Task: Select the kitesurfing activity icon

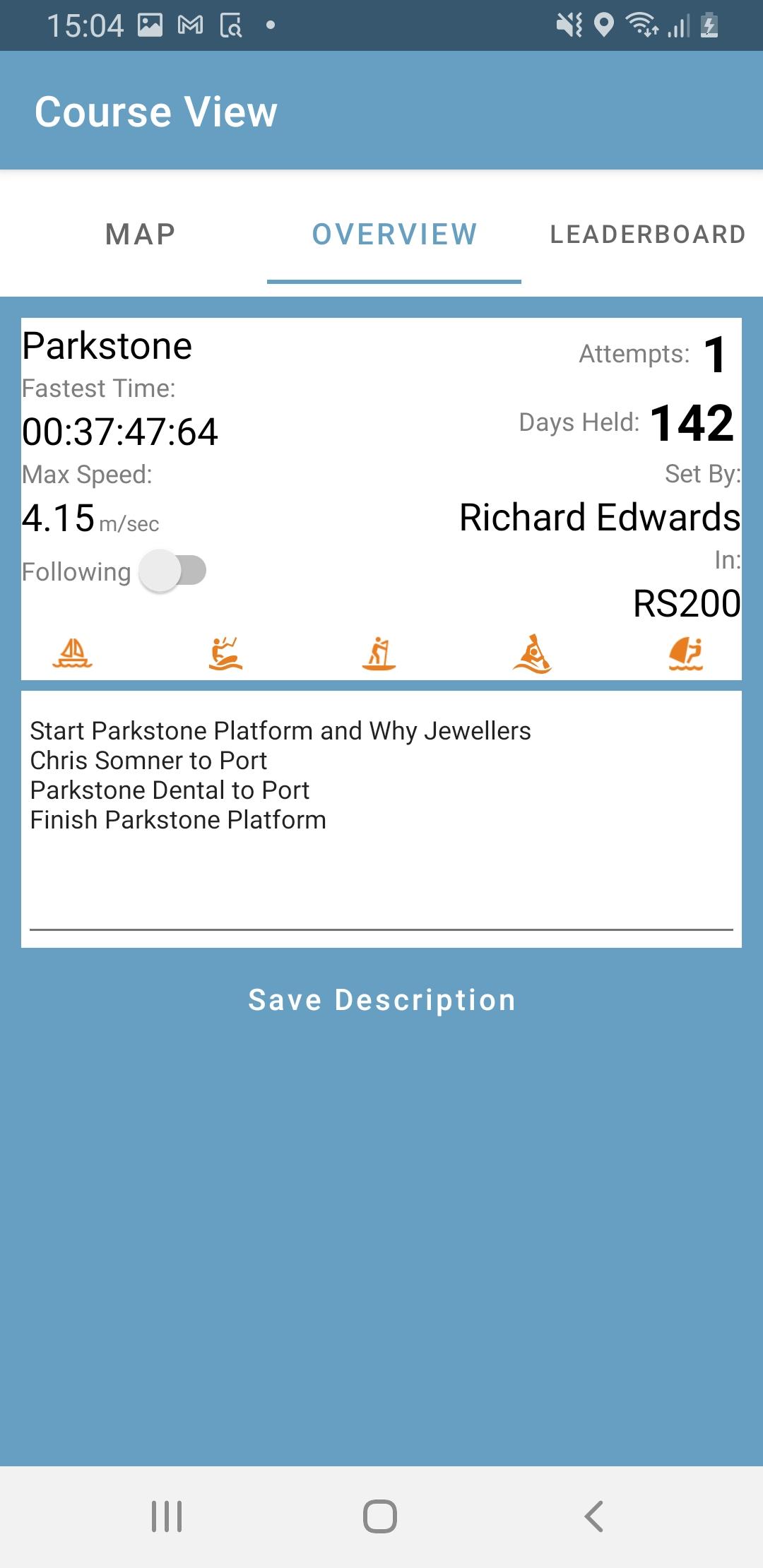Action: [226, 653]
